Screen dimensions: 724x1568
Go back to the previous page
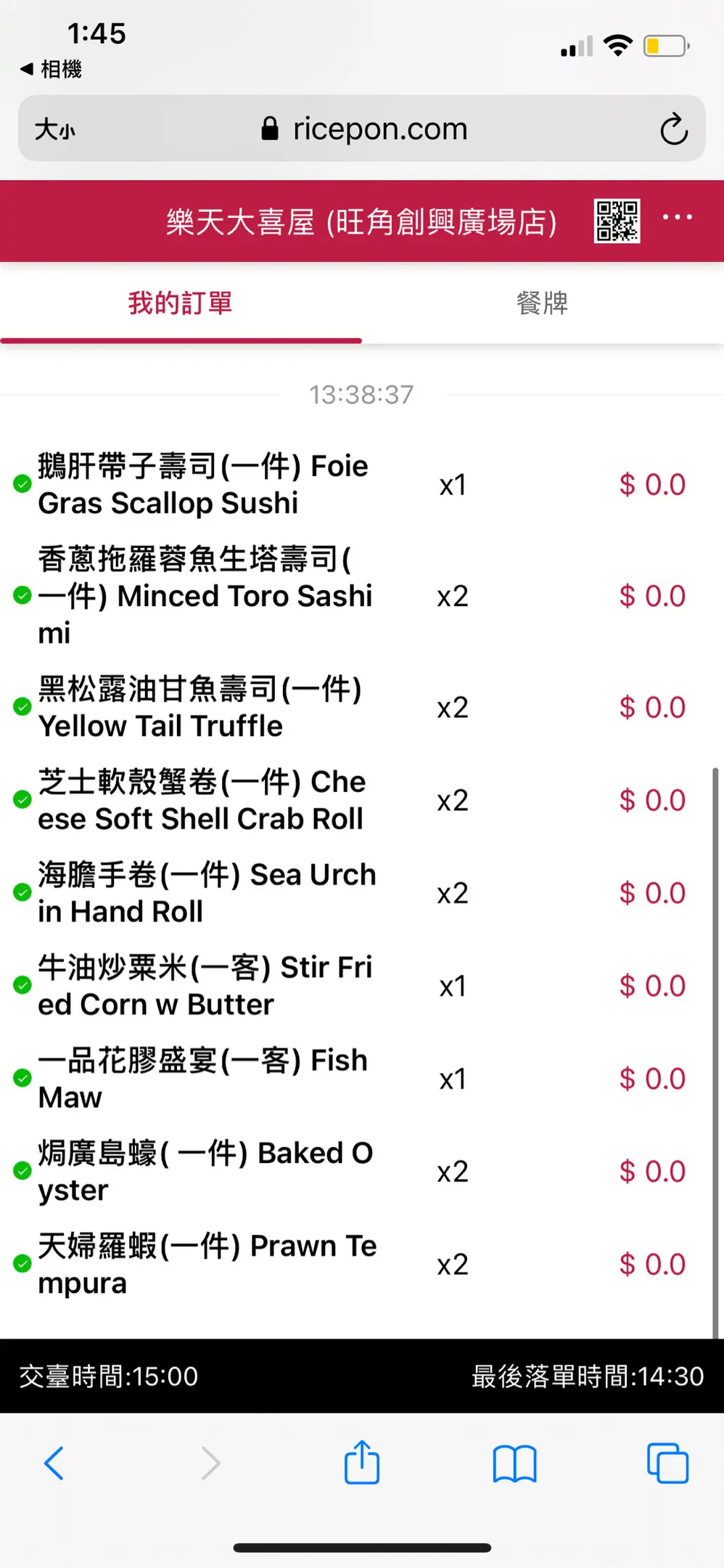point(54,1463)
